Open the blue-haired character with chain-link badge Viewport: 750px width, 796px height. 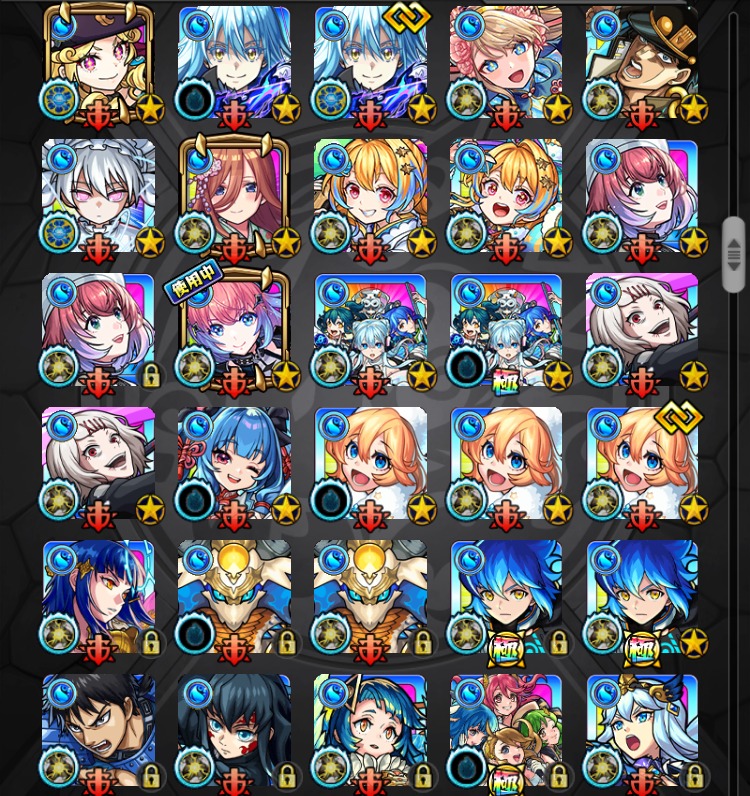(x=370, y=65)
